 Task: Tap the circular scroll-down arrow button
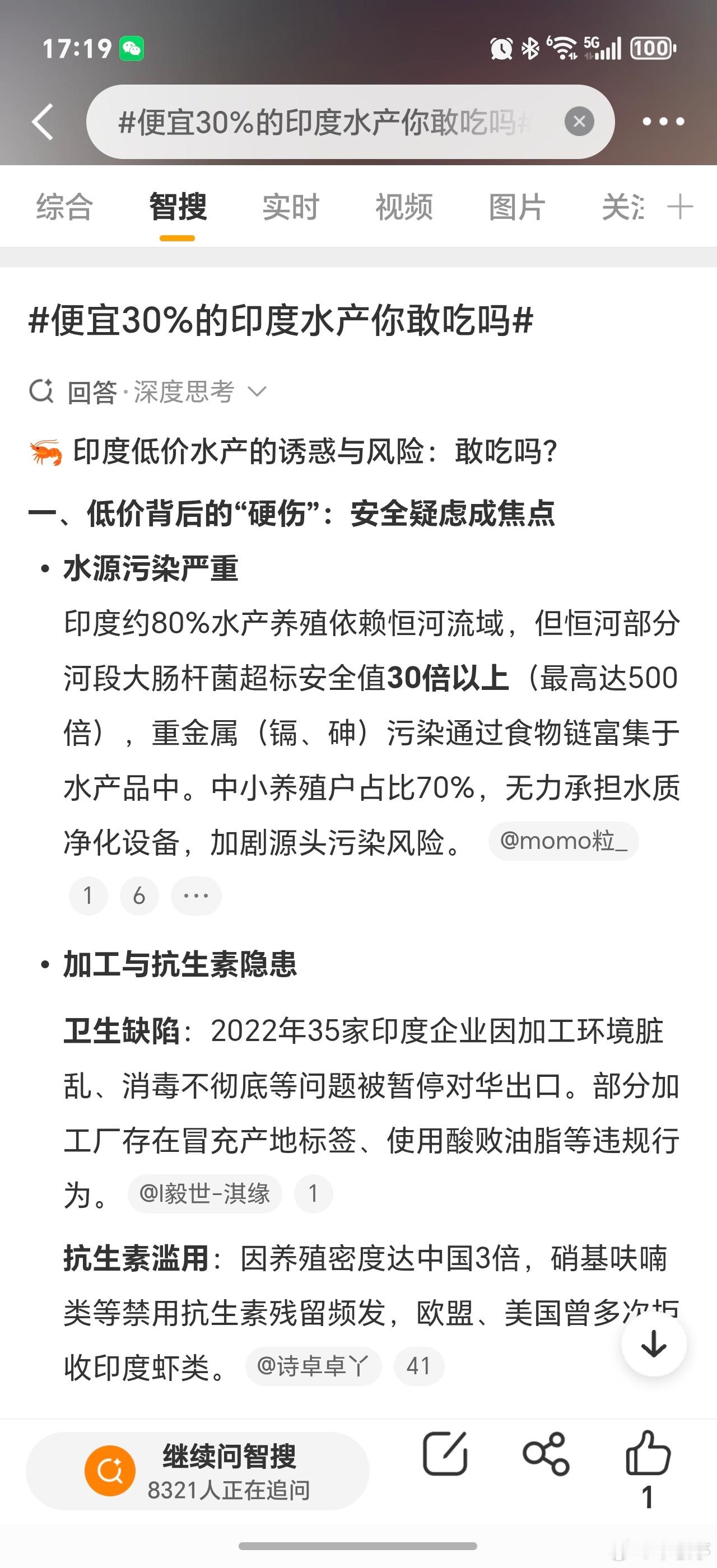[654, 1345]
